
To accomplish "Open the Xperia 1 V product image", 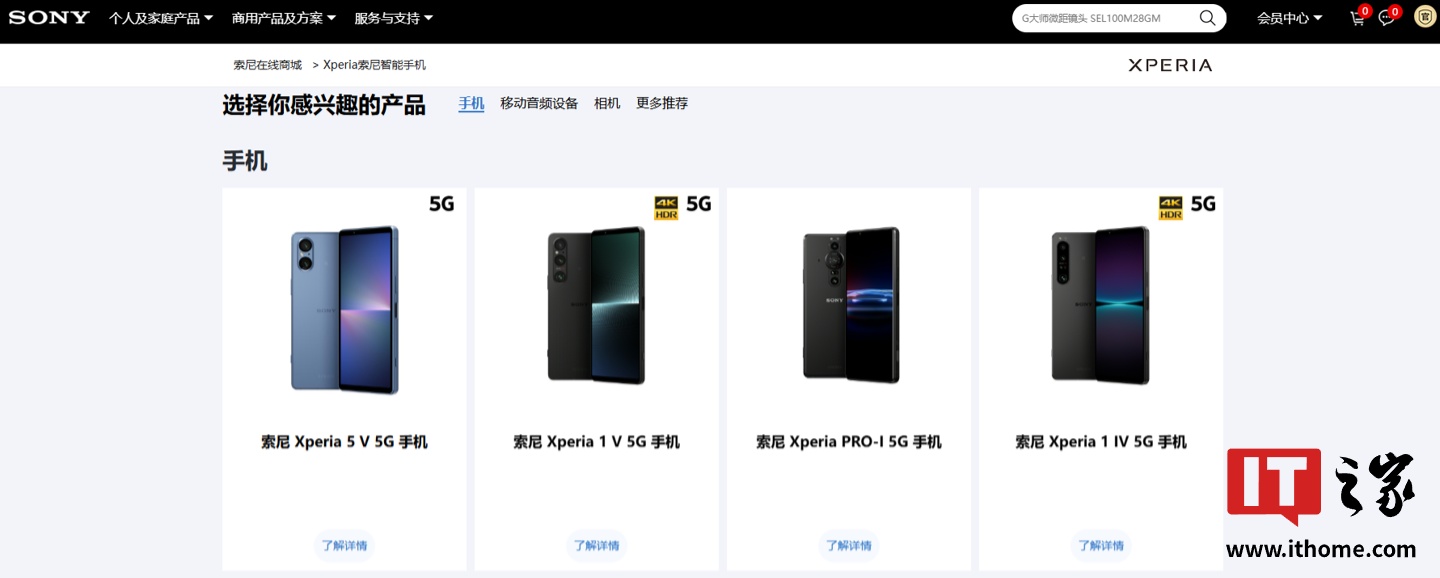I will (x=596, y=305).
